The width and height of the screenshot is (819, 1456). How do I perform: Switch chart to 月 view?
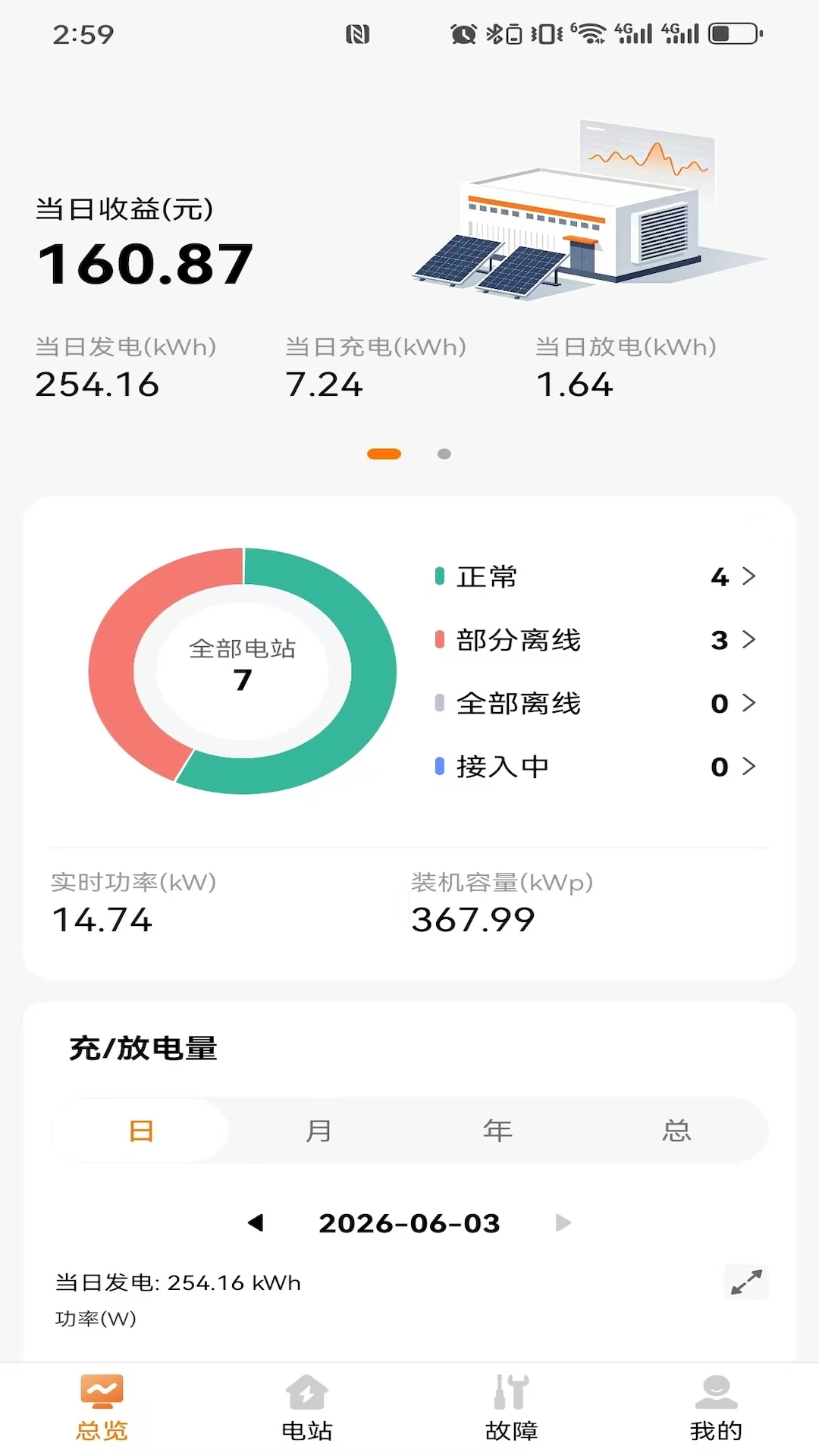point(318,1131)
